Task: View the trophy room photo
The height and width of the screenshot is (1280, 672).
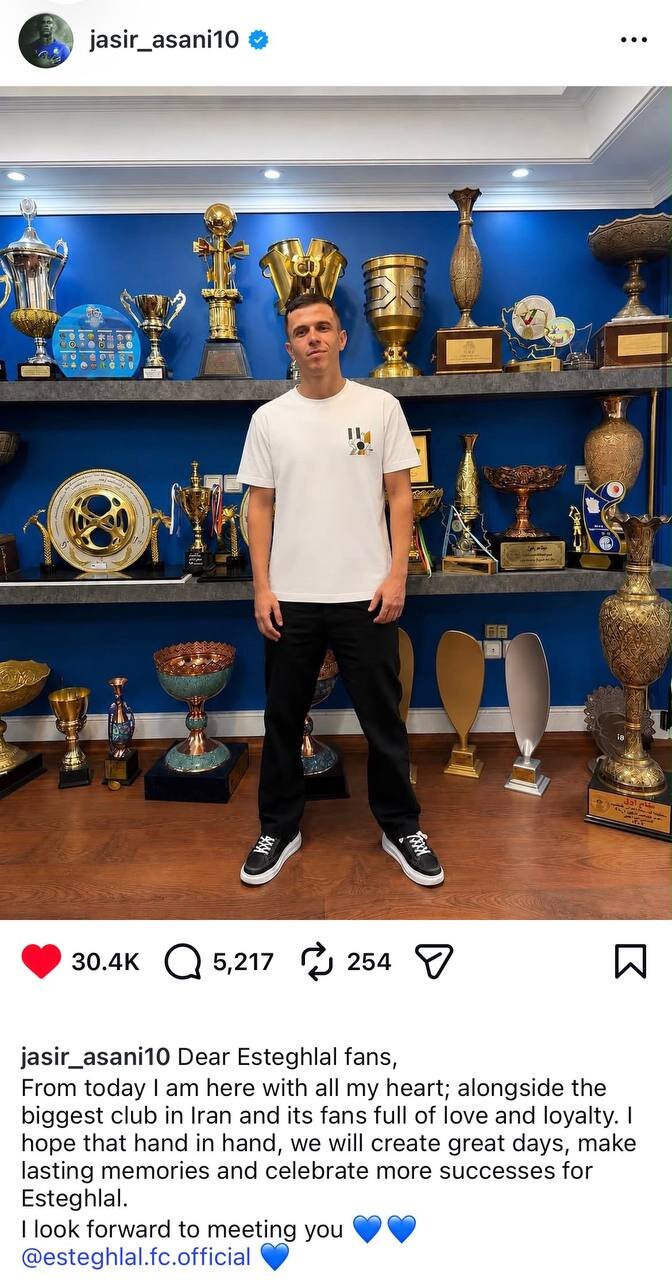Action: (x=336, y=503)
